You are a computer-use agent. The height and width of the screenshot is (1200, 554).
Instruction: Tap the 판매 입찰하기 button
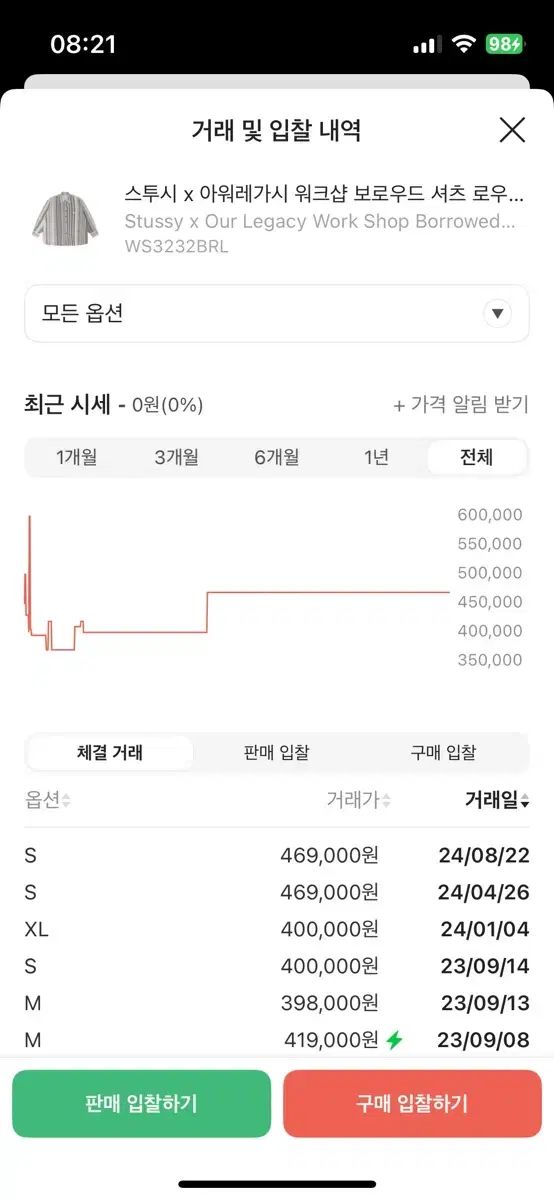(x=141, y=1104)
